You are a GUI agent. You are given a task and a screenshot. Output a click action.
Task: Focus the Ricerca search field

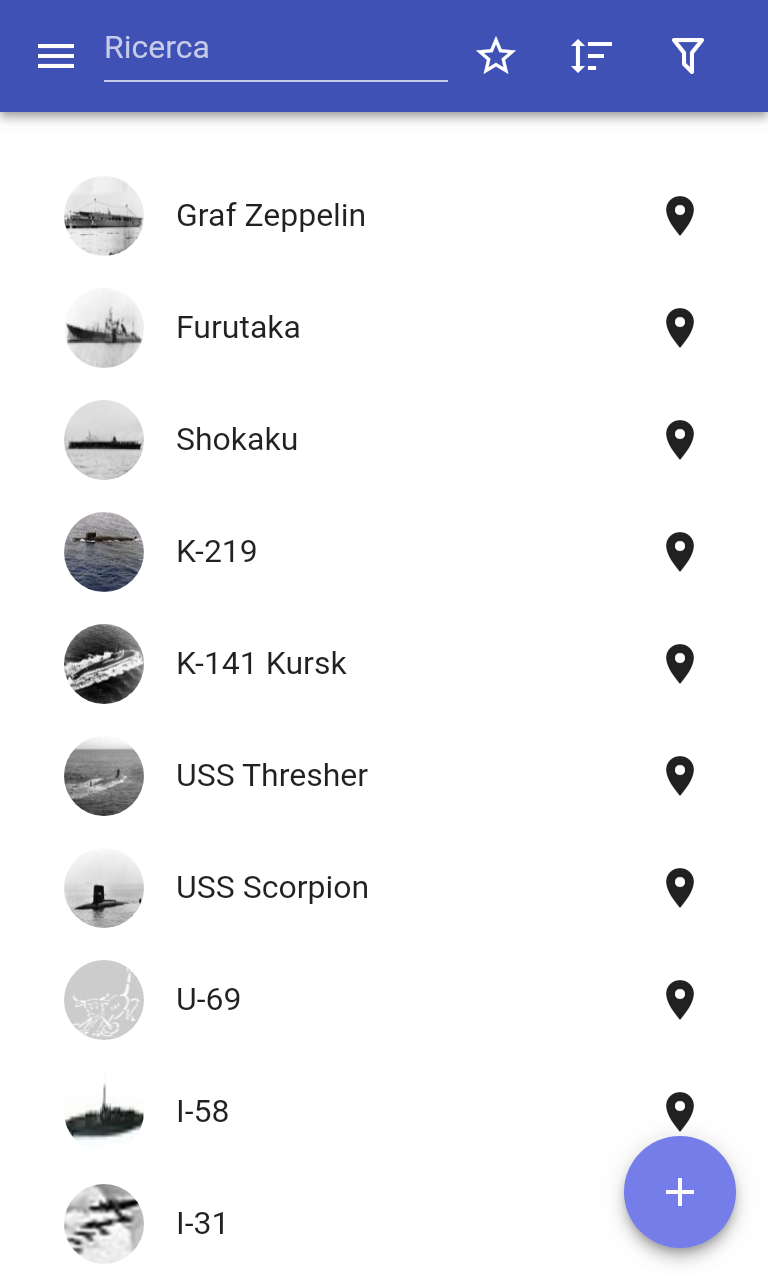pyautogui.click(x=275, y=50)
